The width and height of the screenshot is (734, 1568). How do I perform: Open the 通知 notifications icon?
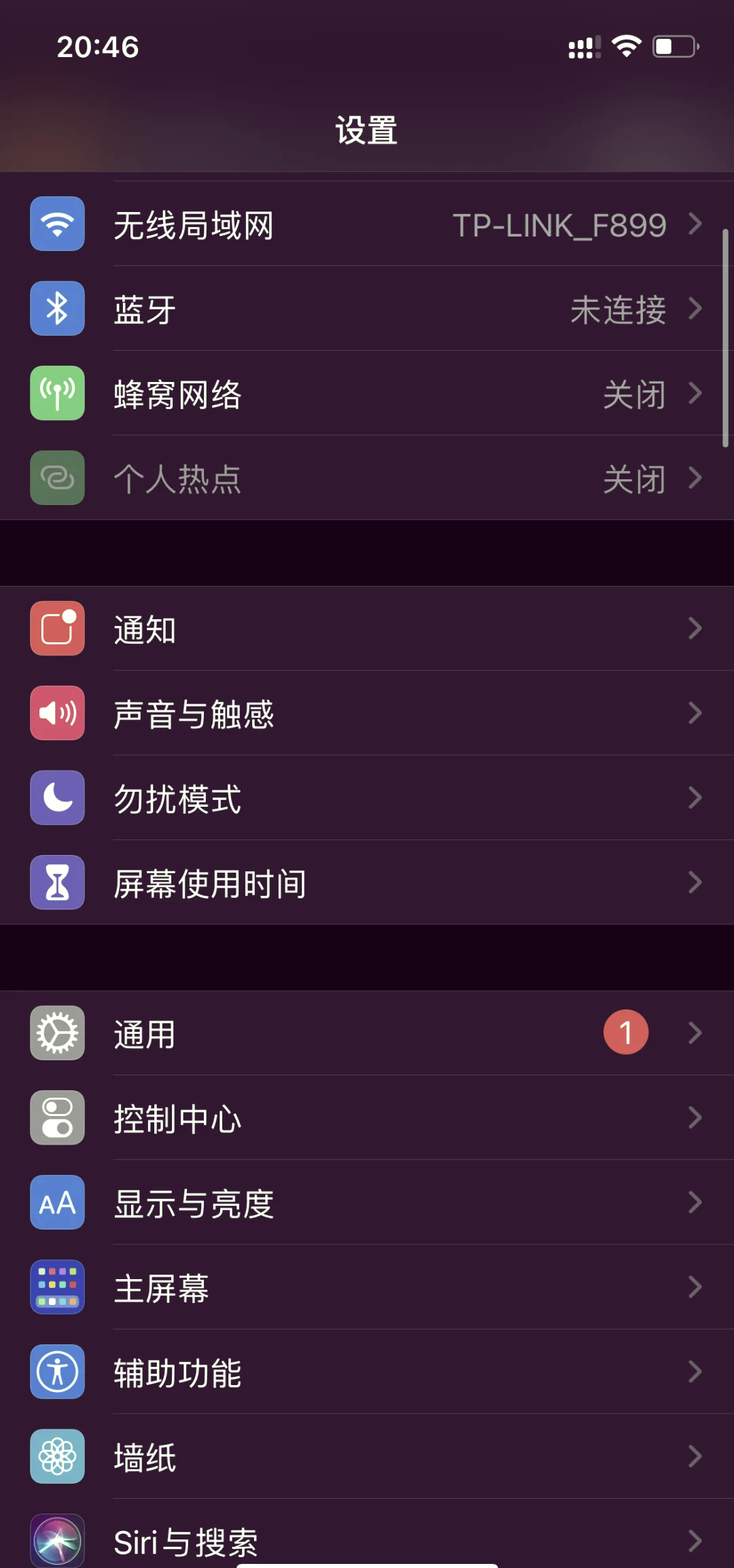pos(57,629)
